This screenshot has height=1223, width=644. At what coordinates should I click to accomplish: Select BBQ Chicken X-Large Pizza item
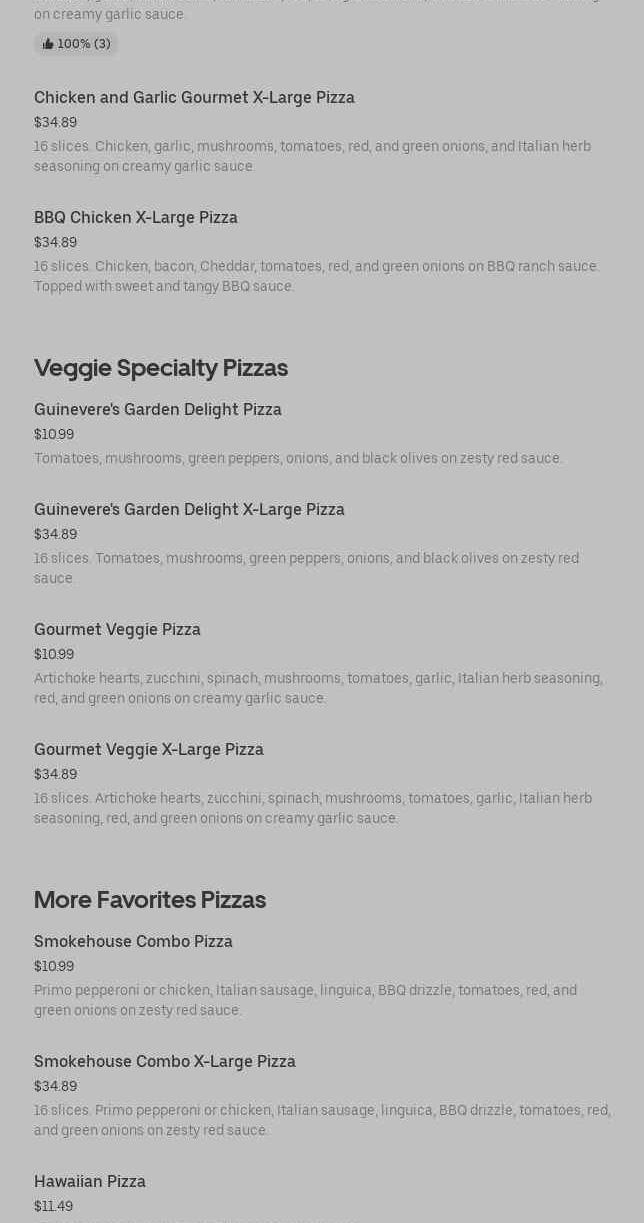pos(136,218)
